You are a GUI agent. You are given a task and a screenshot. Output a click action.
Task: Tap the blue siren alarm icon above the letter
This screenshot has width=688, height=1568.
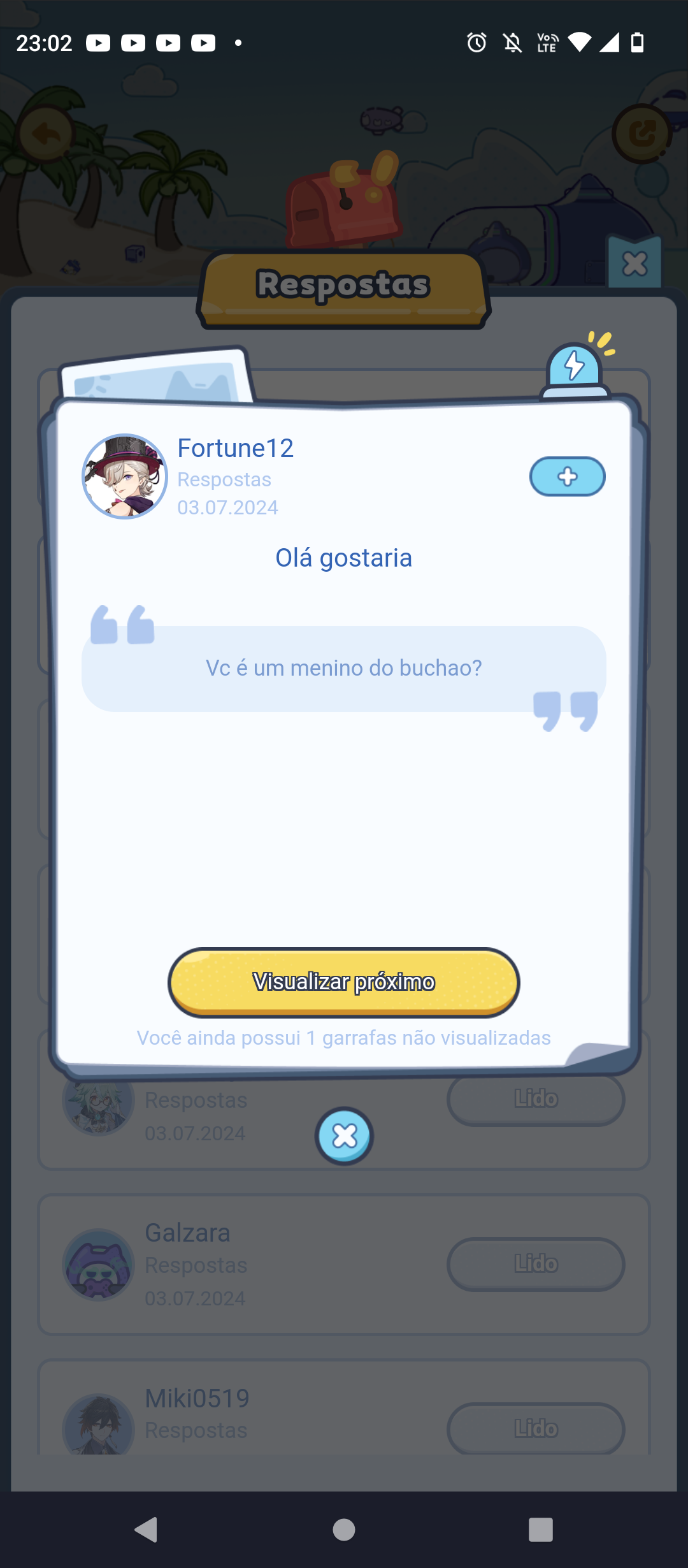click(x=573, y=370)
